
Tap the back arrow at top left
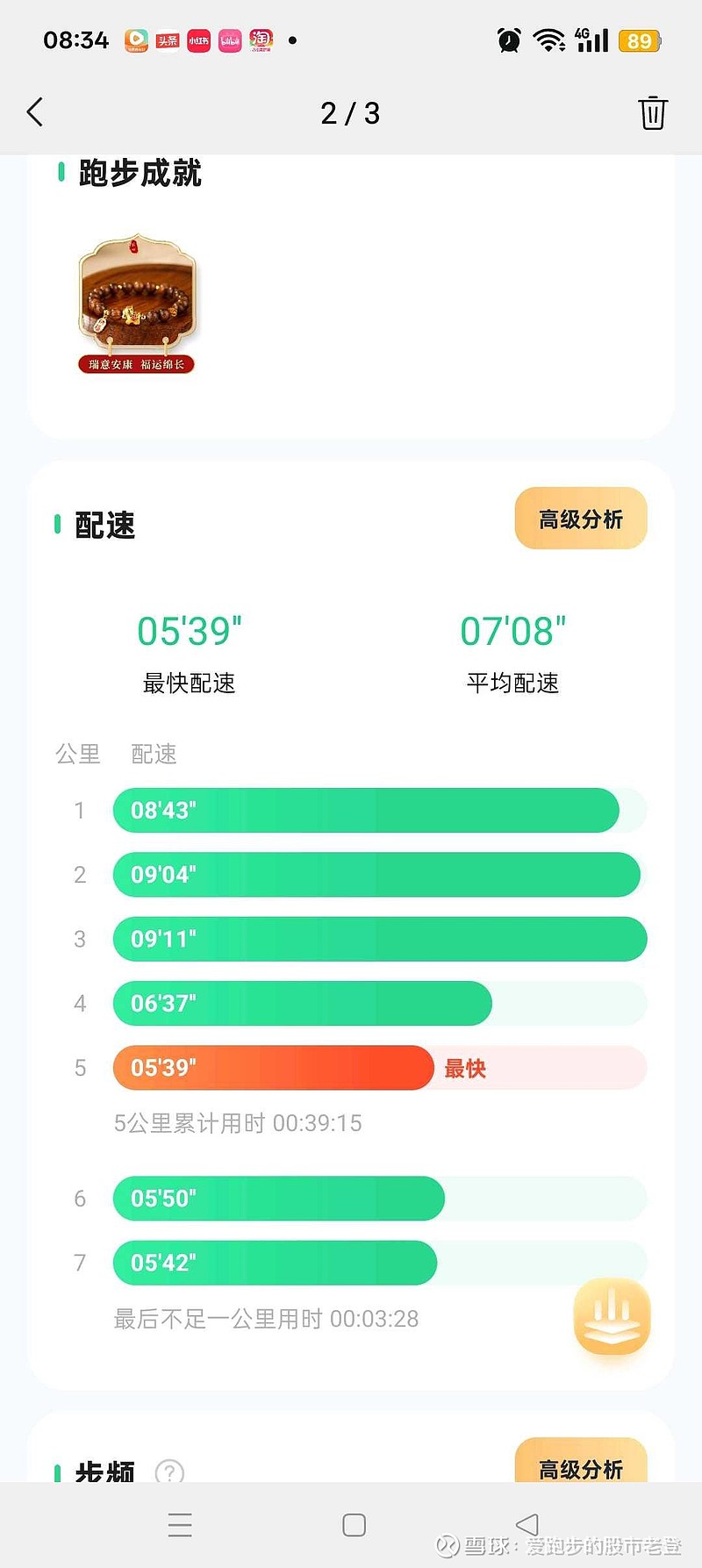click(x=35, y=112)
